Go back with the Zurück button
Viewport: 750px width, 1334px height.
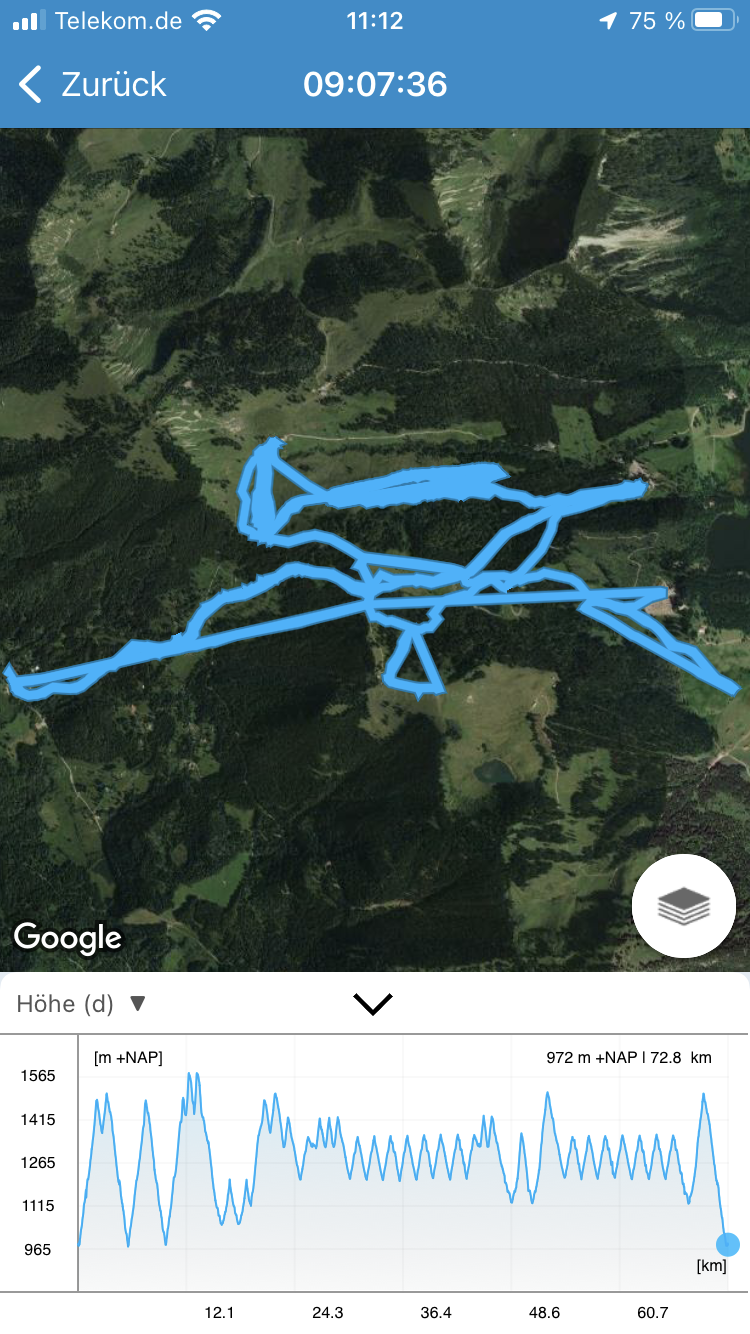(92, 85)
